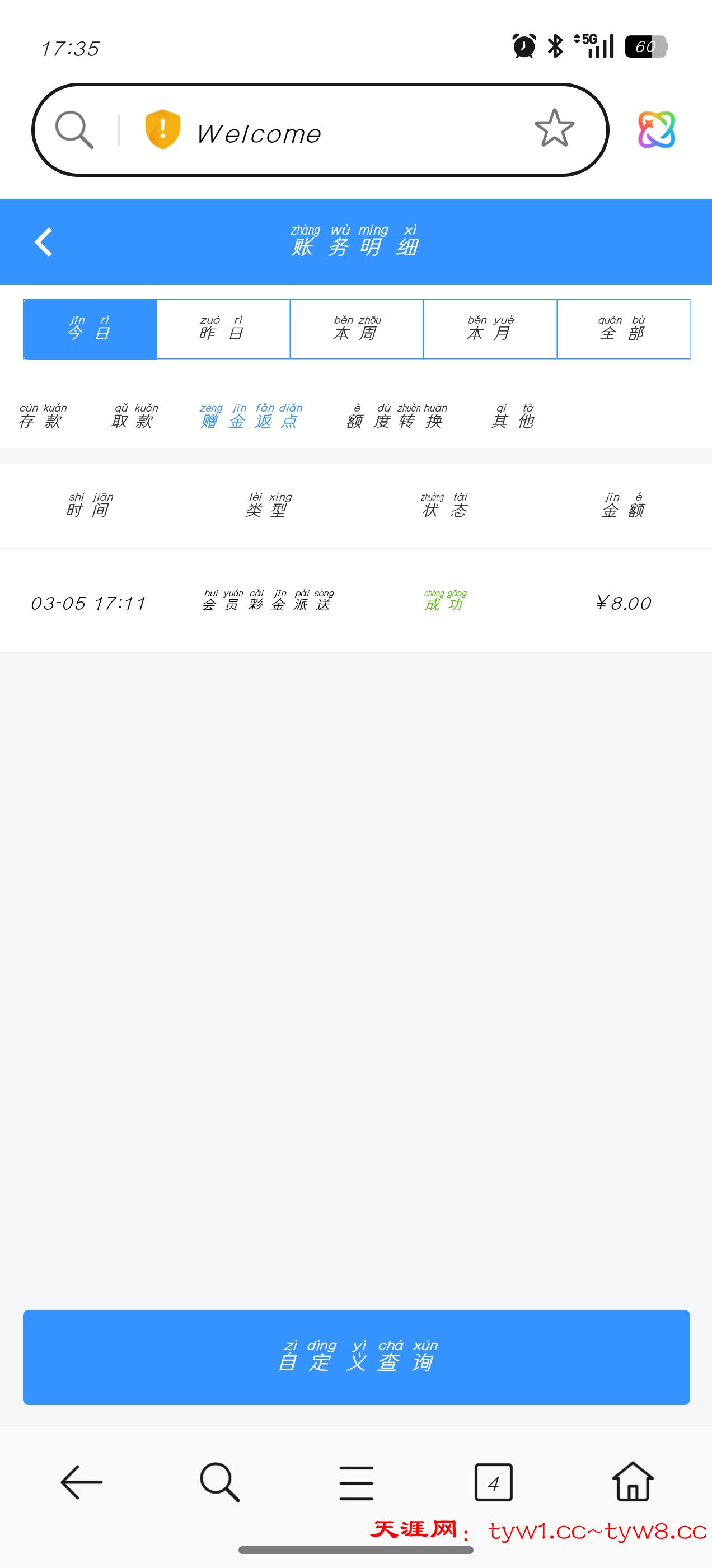The width and height of the screenshot is (712, 1568).
Task: Switch to the 全部 date filter
Action: pos(623,329)
